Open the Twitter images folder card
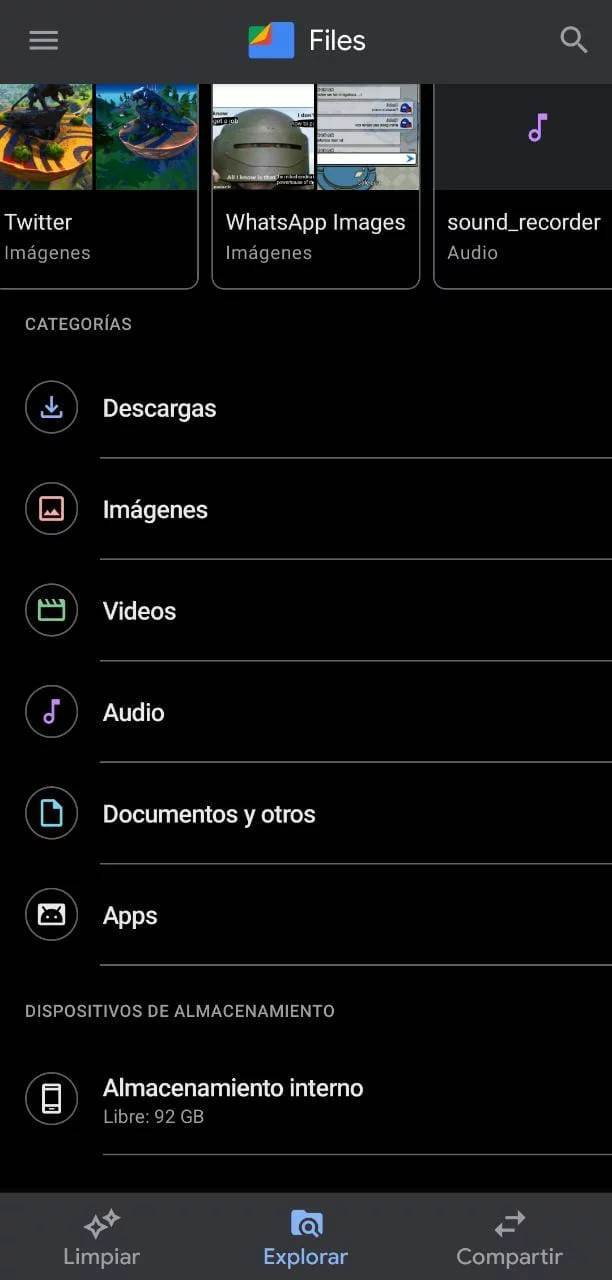This screenshot has width=612, height=1280. coord(97,187)
